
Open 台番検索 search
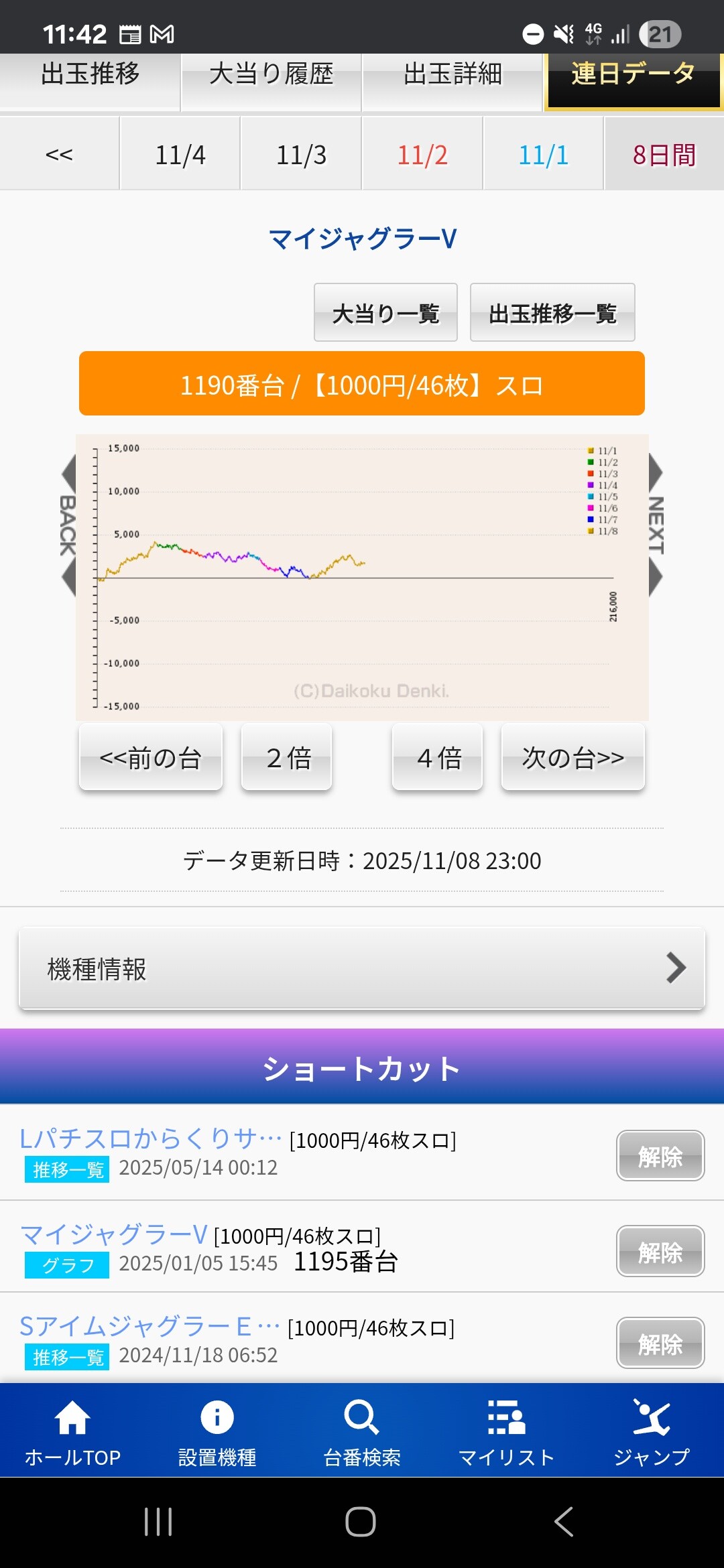[362, 1431]
